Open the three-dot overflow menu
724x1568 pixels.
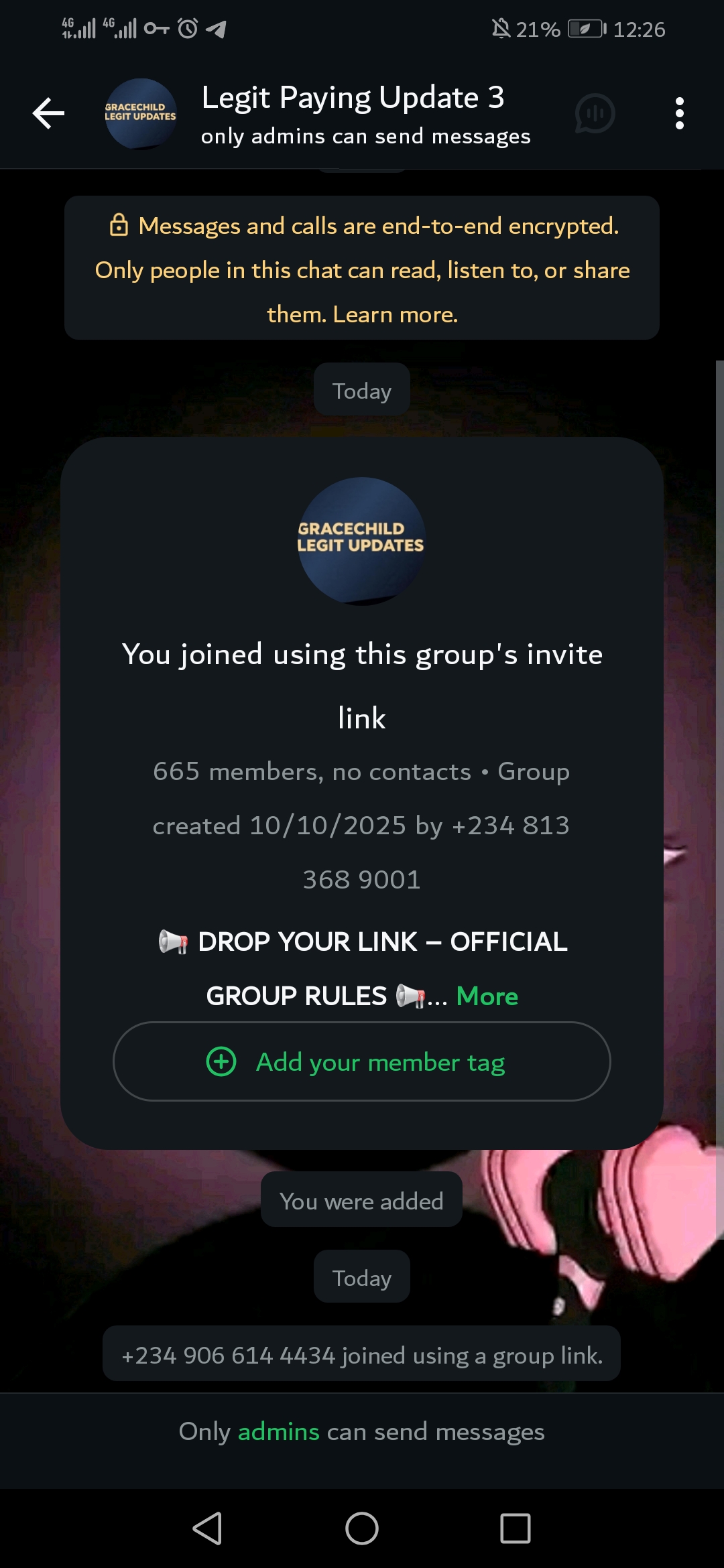(x=679, y=113)
